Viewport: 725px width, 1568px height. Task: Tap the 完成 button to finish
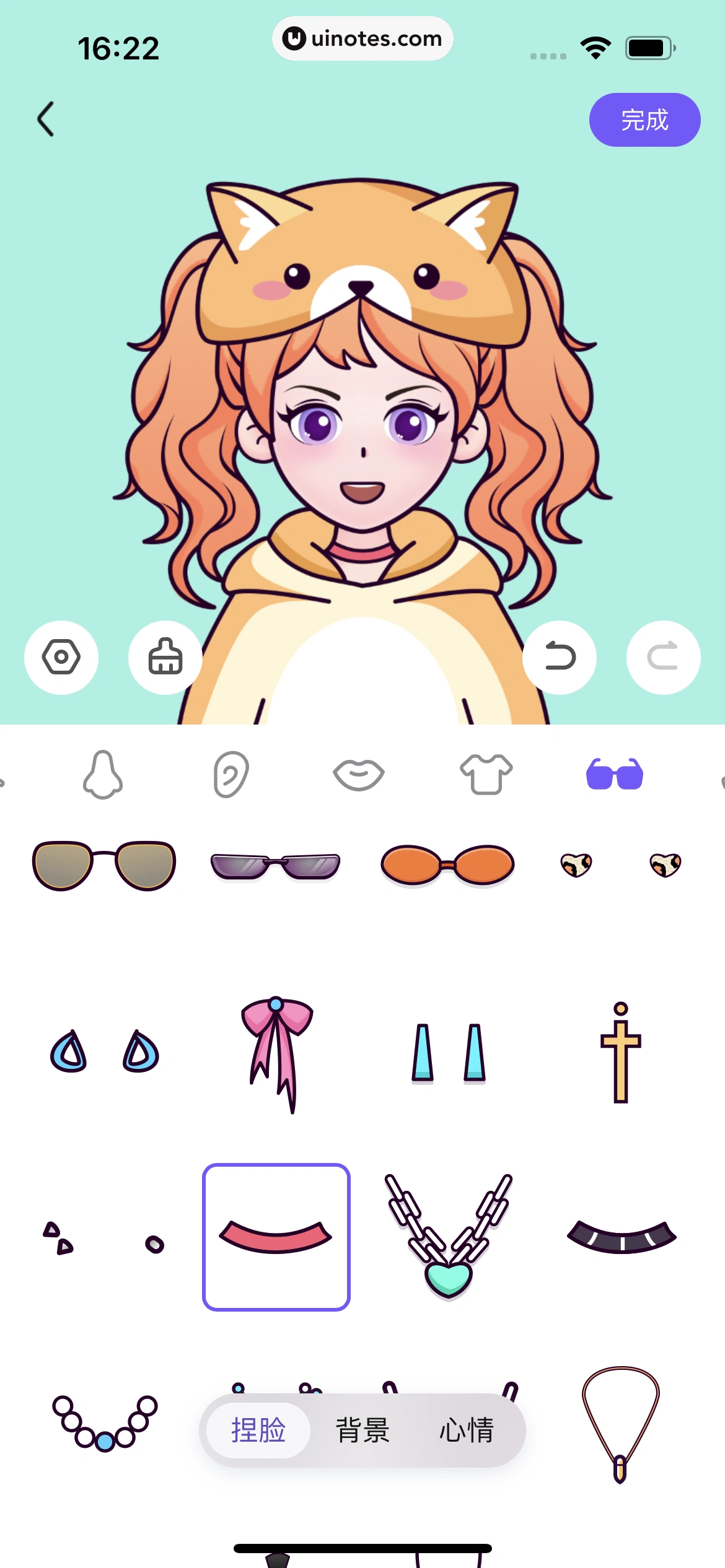click(644, 120)
